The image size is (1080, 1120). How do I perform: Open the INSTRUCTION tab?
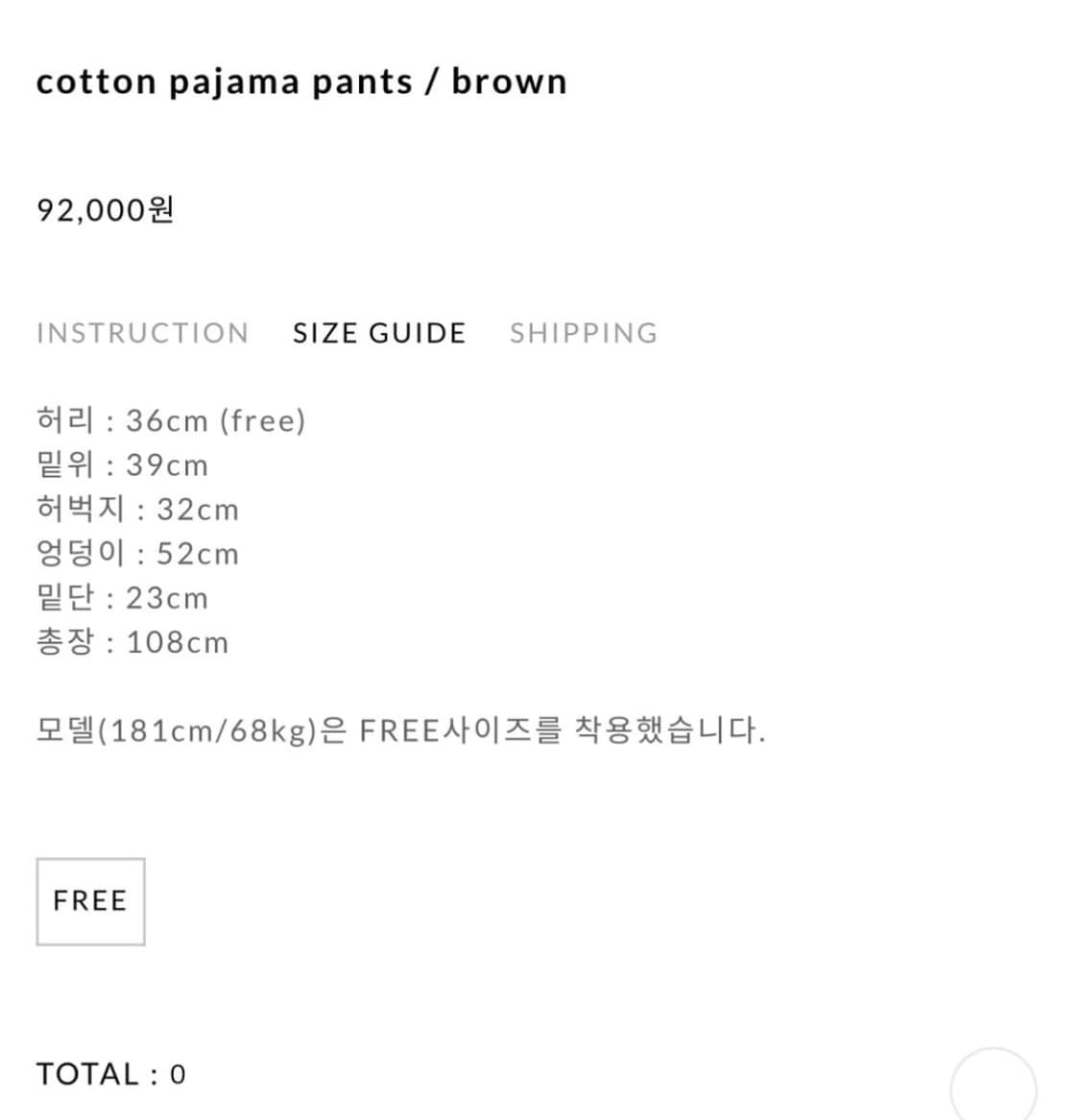tap(142, 333)
